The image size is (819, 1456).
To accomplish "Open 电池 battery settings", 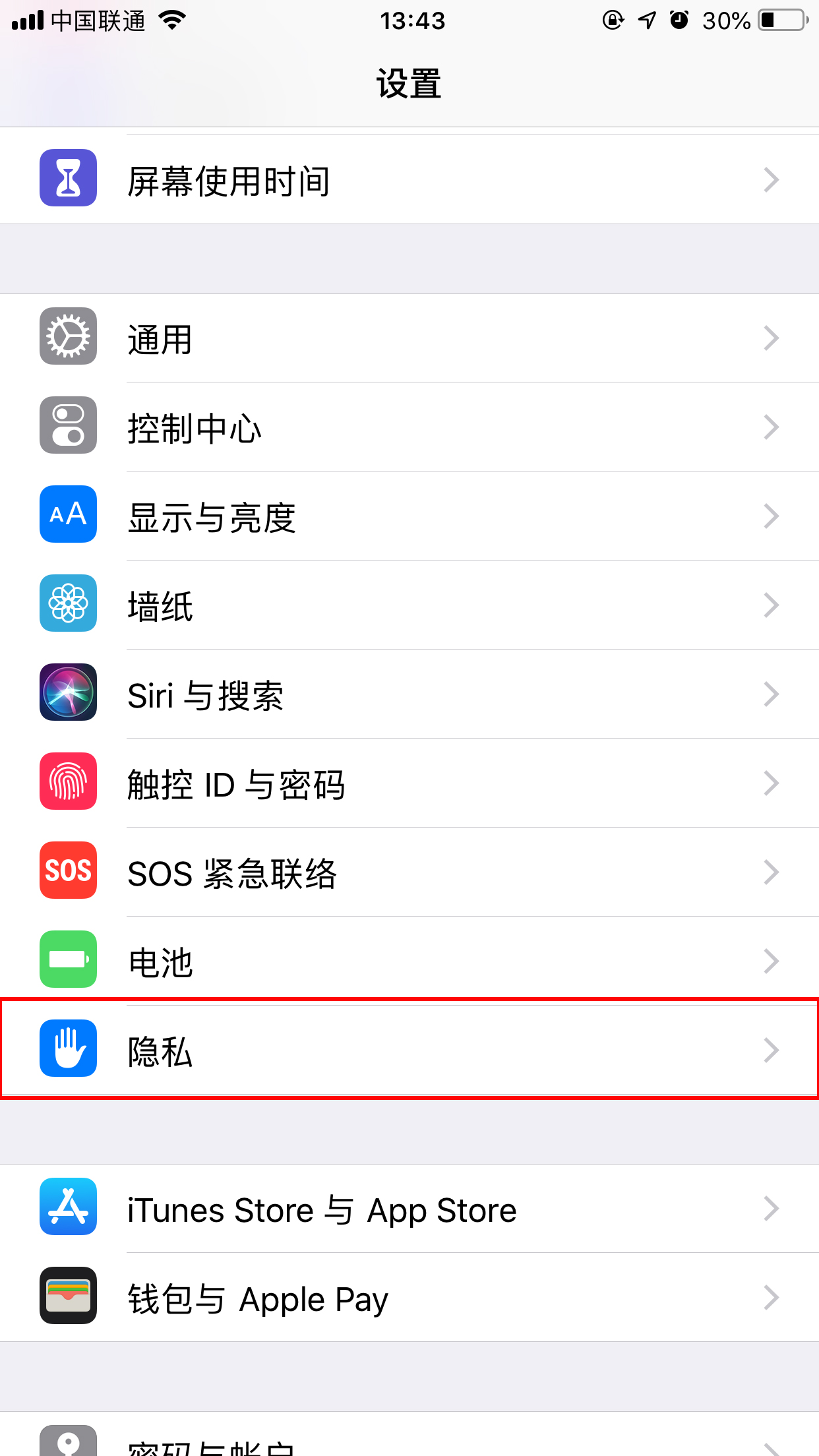I will click(409, 961).
